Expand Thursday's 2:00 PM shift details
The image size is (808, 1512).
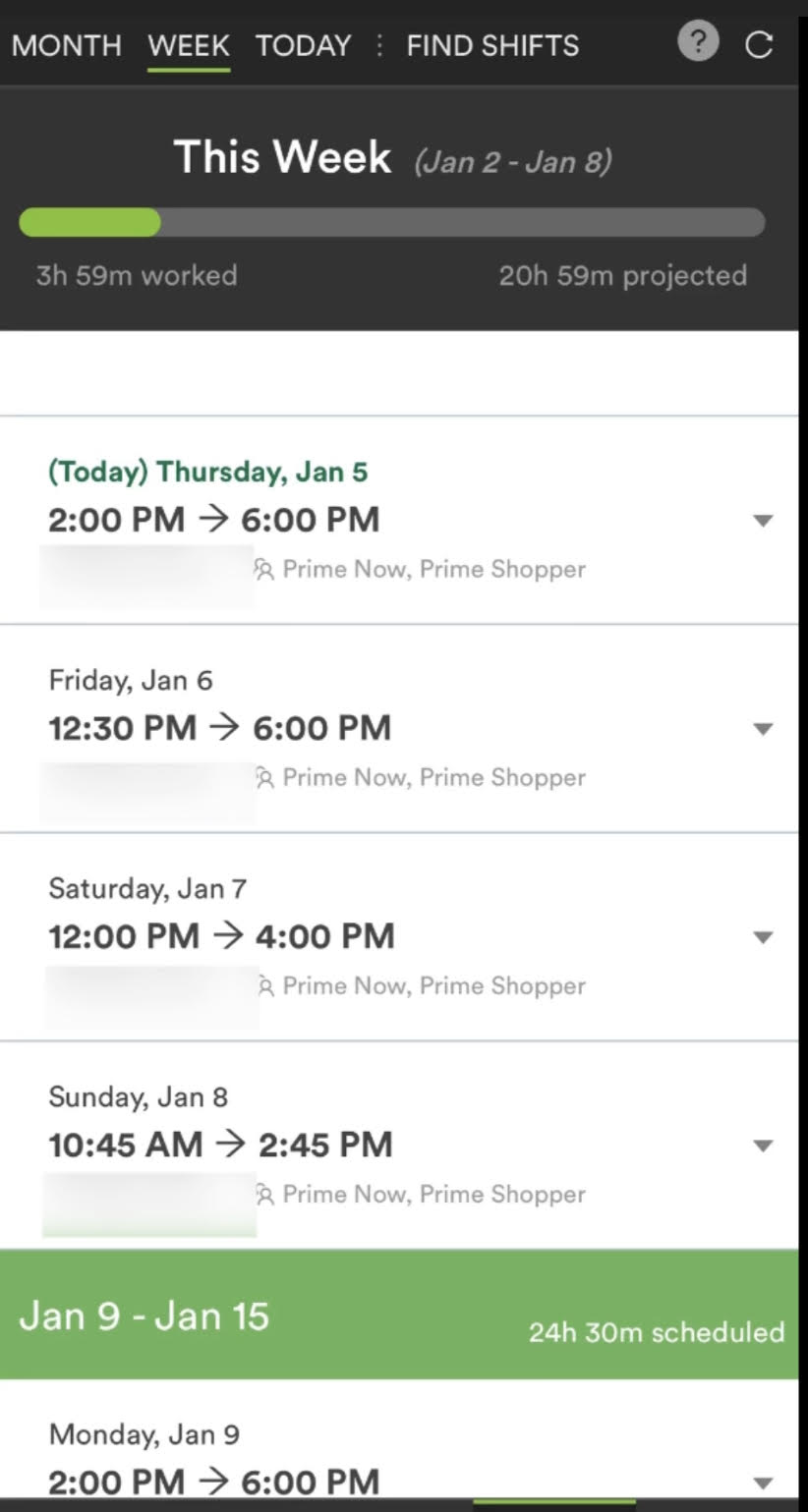(x=764, y=520)
